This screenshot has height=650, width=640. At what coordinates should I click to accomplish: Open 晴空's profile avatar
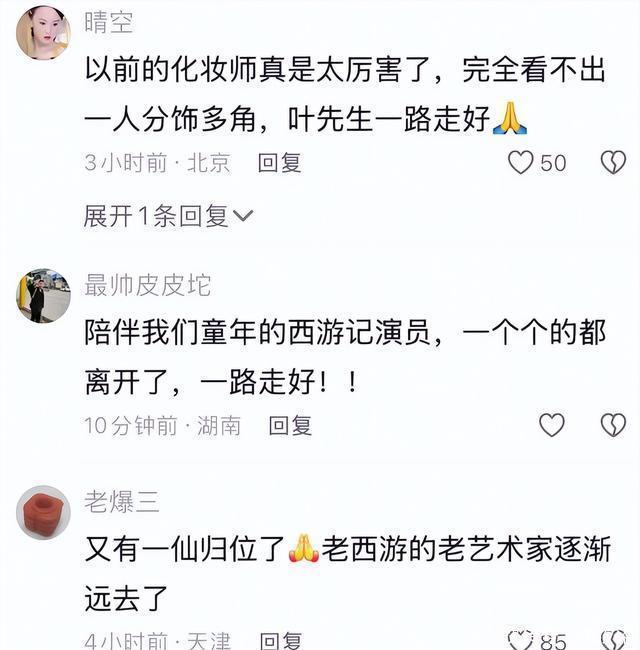click(x=43, y=32)
